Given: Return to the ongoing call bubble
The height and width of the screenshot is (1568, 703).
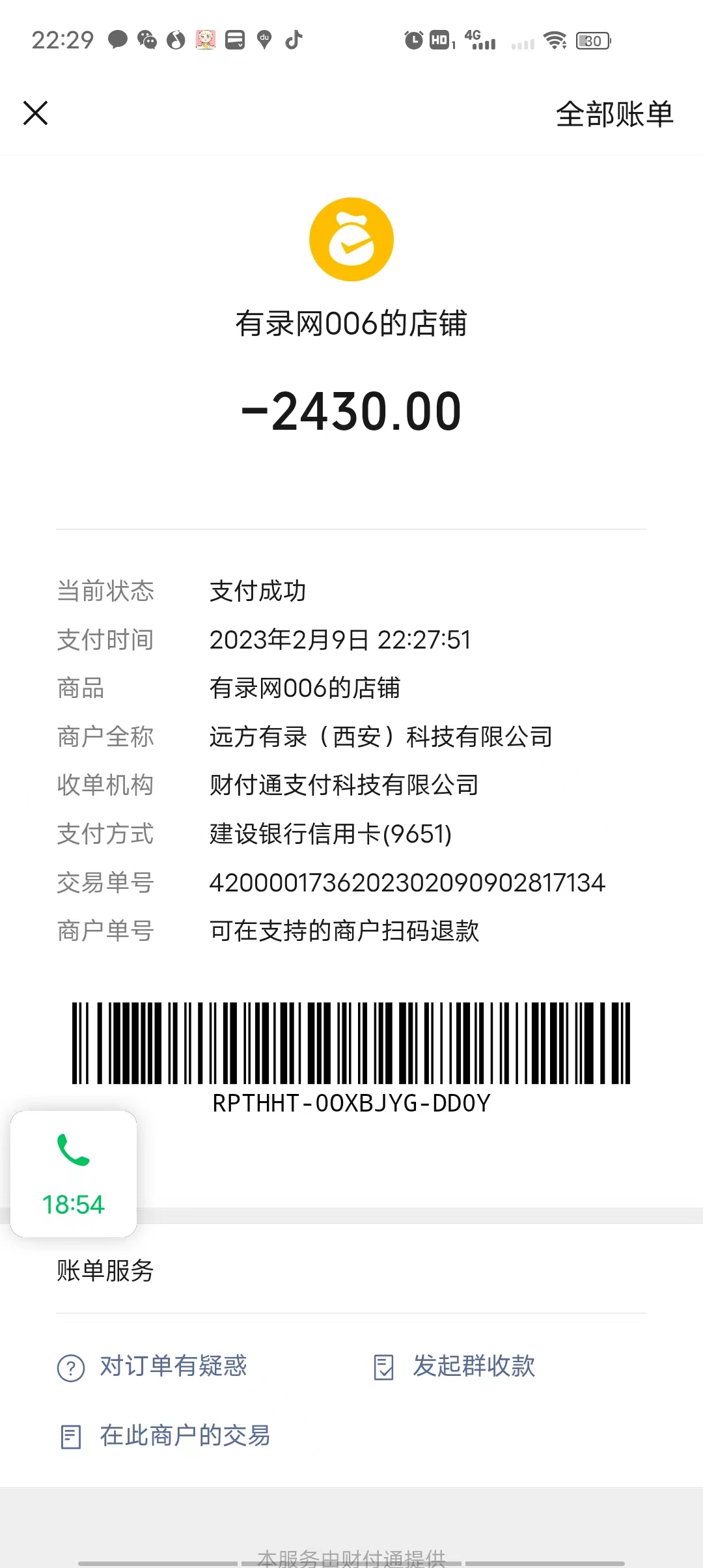Looking at the screenshot, I should 74,1173.
